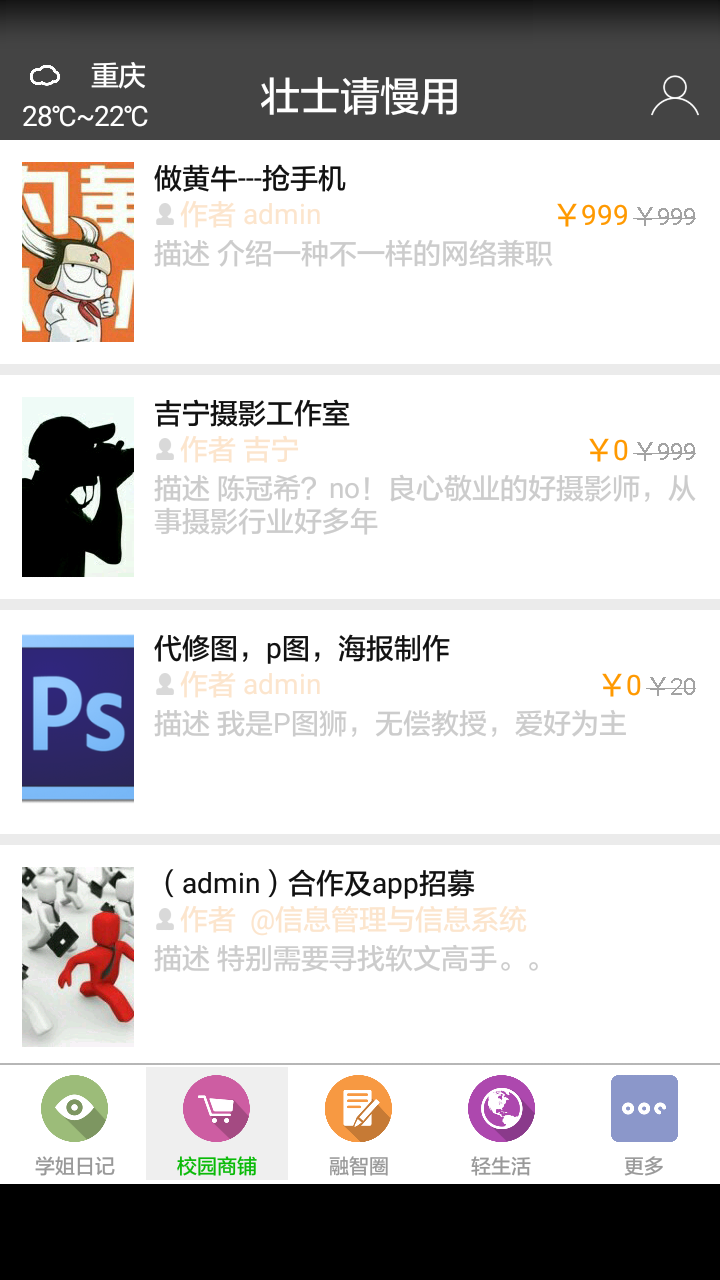Screen dimensions: 720x1280
Task: Open the 吉宁摄影工作室 listing
Action: 360,486
